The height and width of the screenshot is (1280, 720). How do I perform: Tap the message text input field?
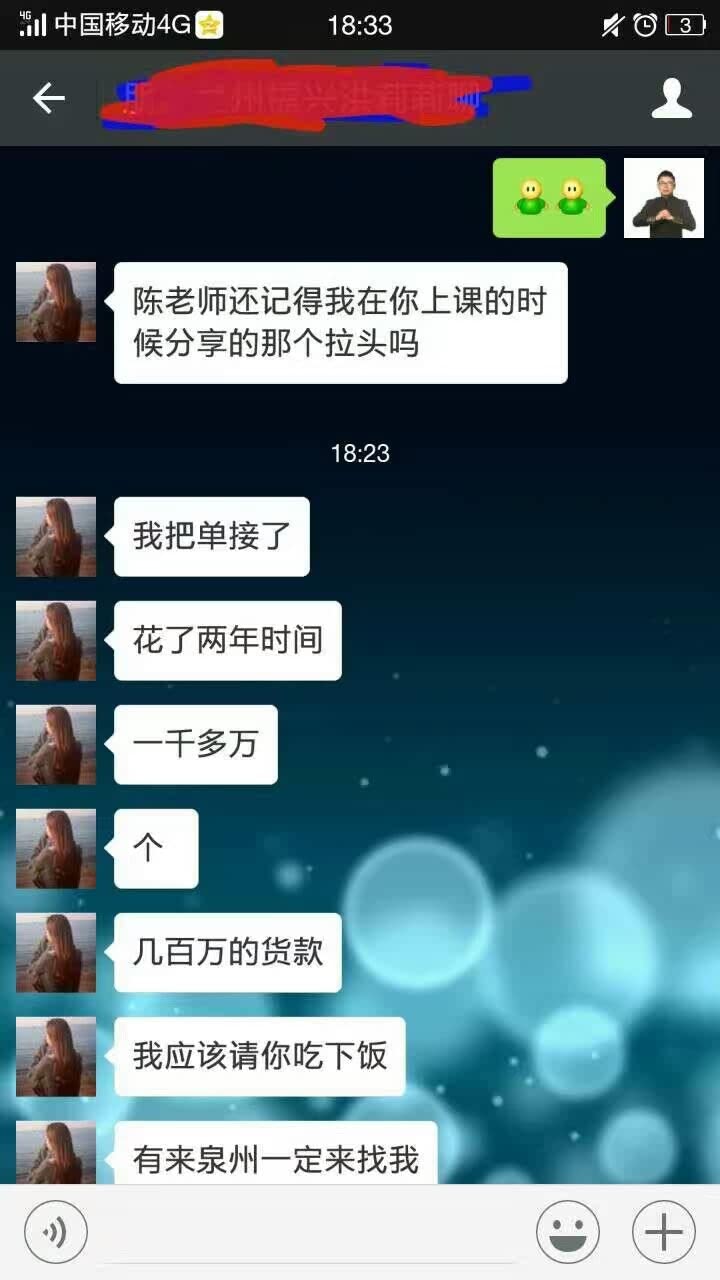coord(310,1232)
